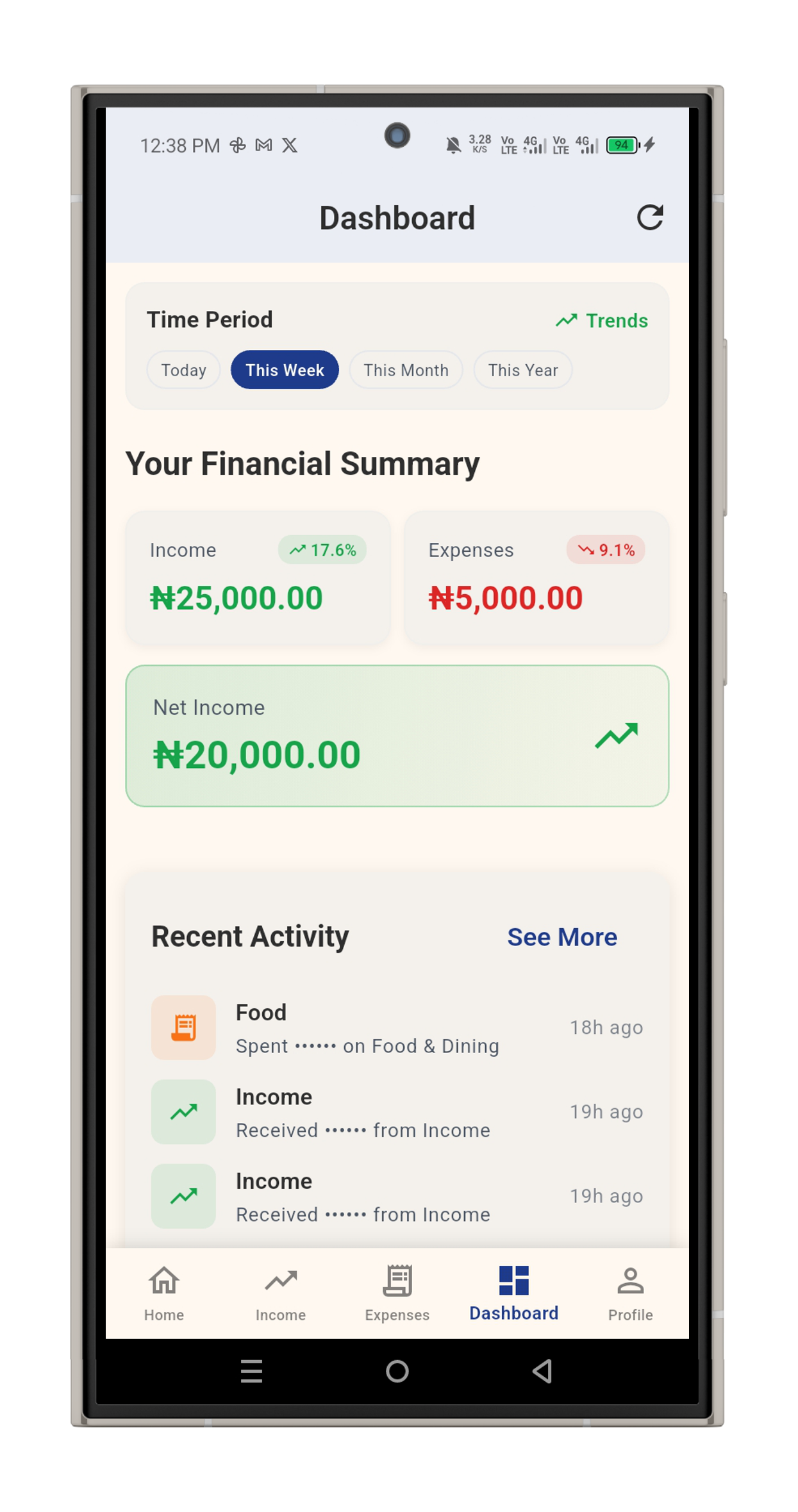Refresh the dashboard data

[x=649, y=218]
